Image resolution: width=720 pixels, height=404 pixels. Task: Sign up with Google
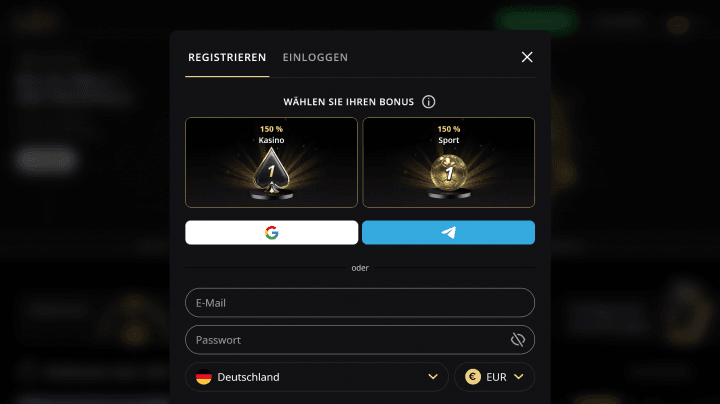(271, 233)
